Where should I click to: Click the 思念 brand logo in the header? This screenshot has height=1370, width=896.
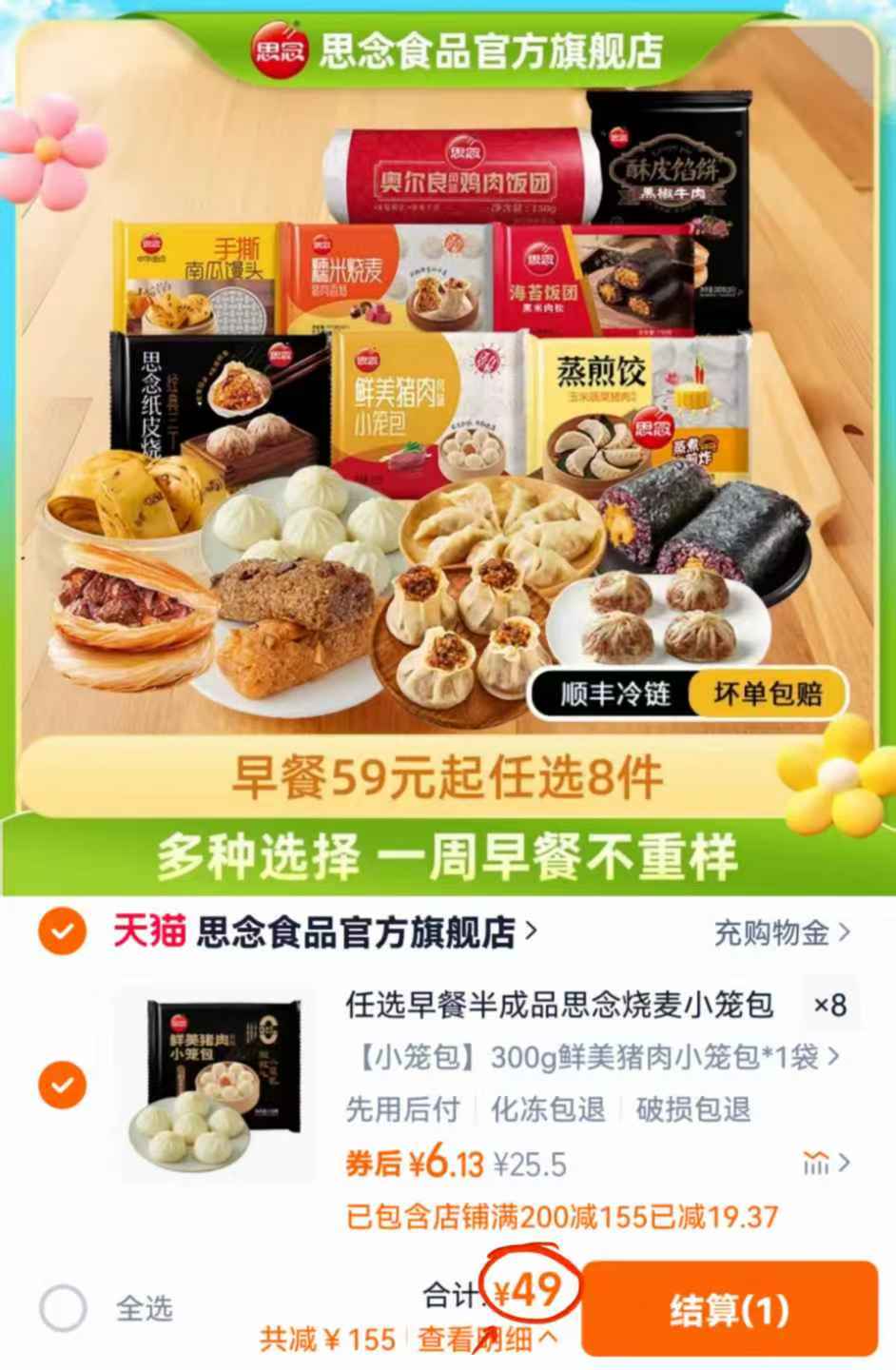coord(279,52)
